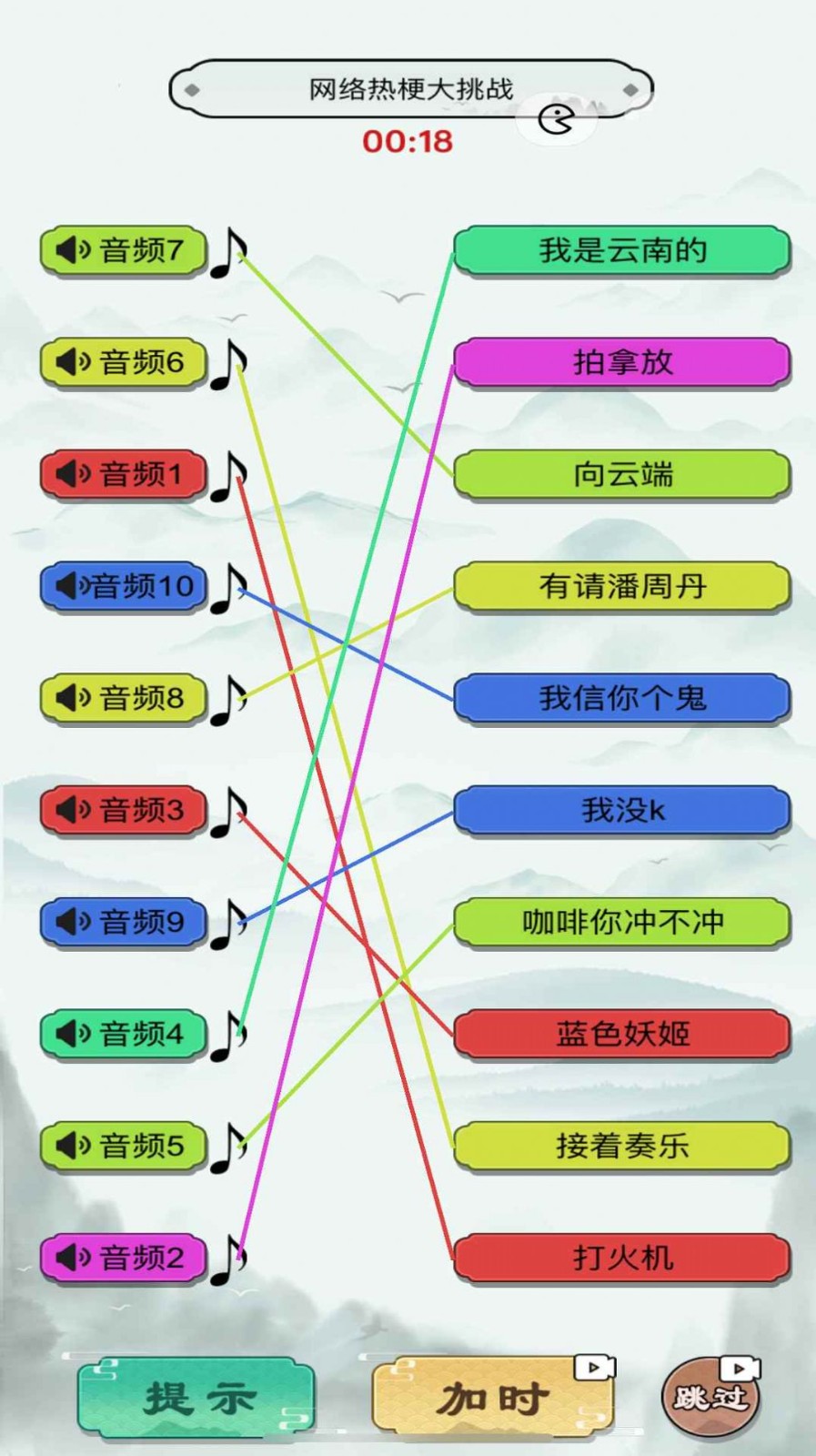
Task: Select the 咖啡你冲不冲 phrase
Action: (621, 922)
